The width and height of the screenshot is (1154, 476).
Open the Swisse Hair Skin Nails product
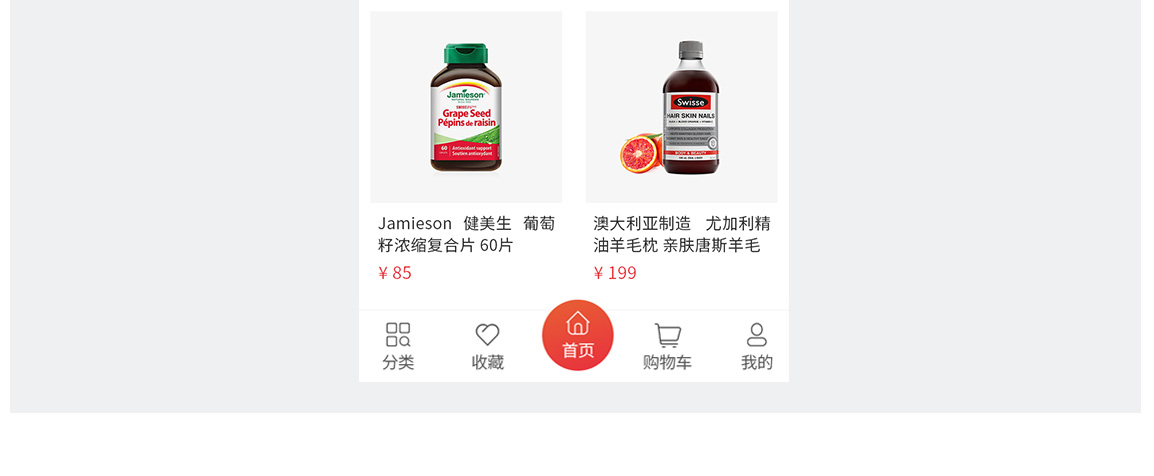pyautogui.click(x=681, y=108)
